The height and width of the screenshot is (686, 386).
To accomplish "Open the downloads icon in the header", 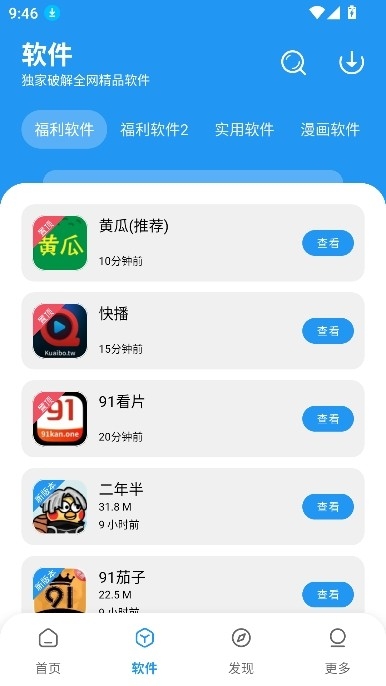I will (351, 63).
